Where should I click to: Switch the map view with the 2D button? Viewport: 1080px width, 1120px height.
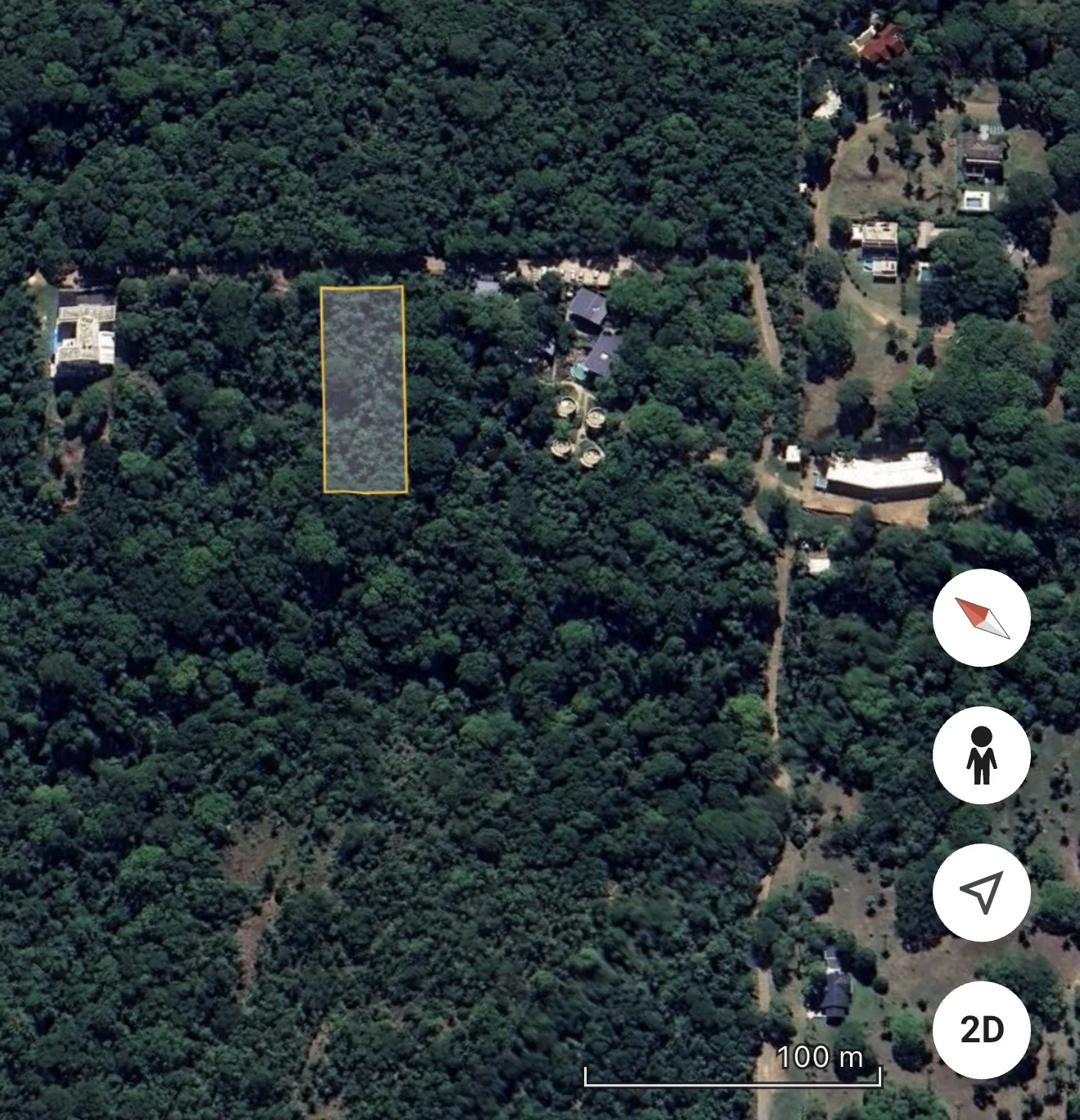pos(981,1029)
